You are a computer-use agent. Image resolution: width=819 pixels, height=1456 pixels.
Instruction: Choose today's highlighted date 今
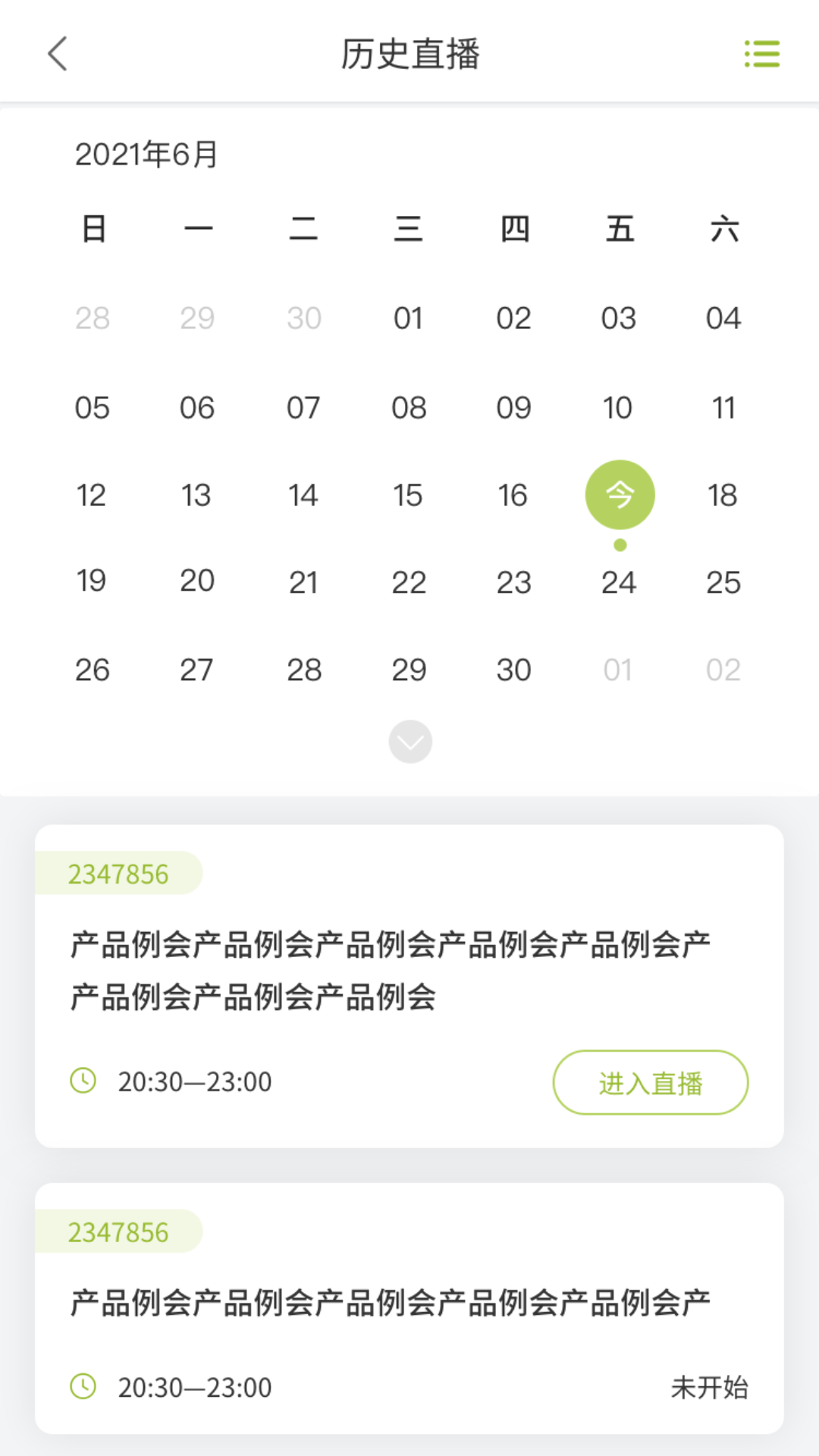click(620, 494)
